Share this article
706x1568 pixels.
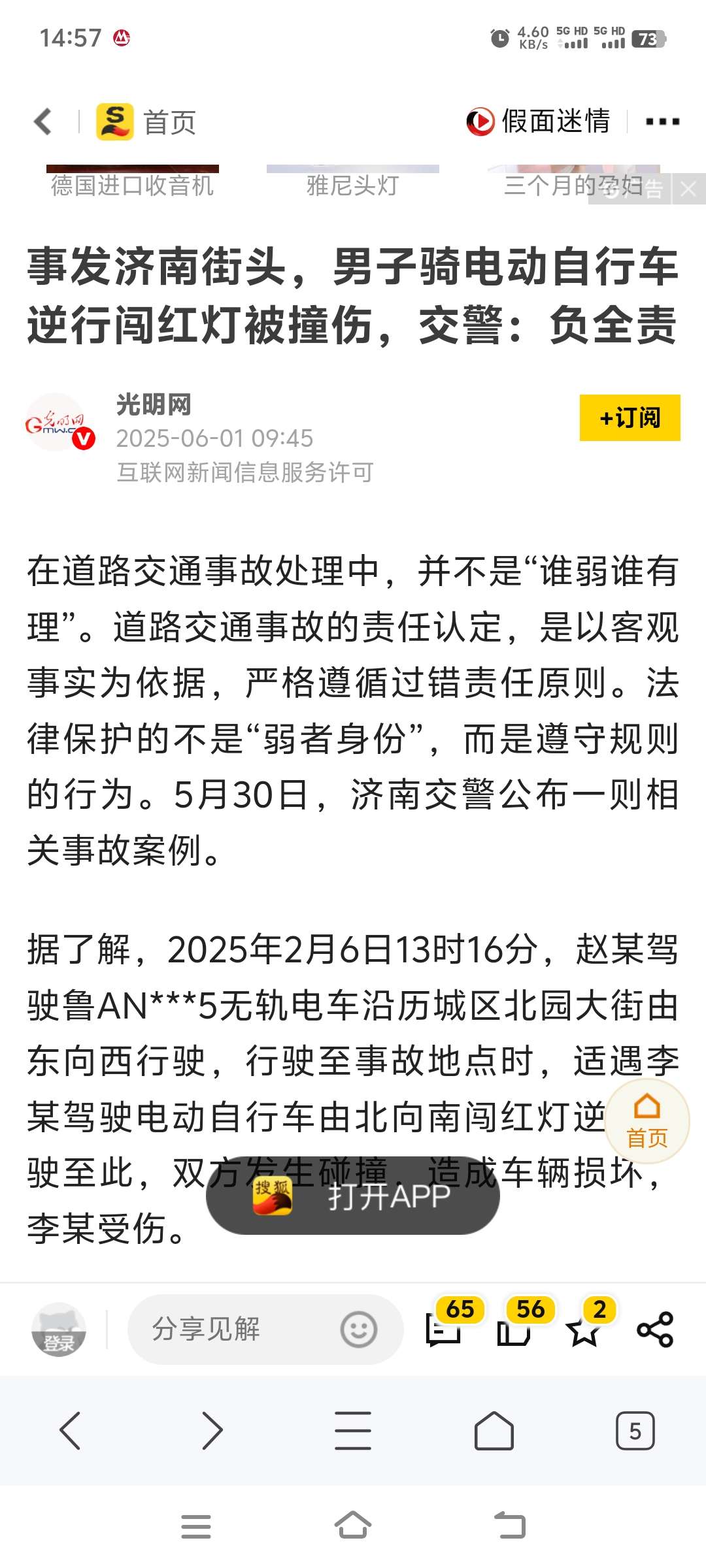654,1329
